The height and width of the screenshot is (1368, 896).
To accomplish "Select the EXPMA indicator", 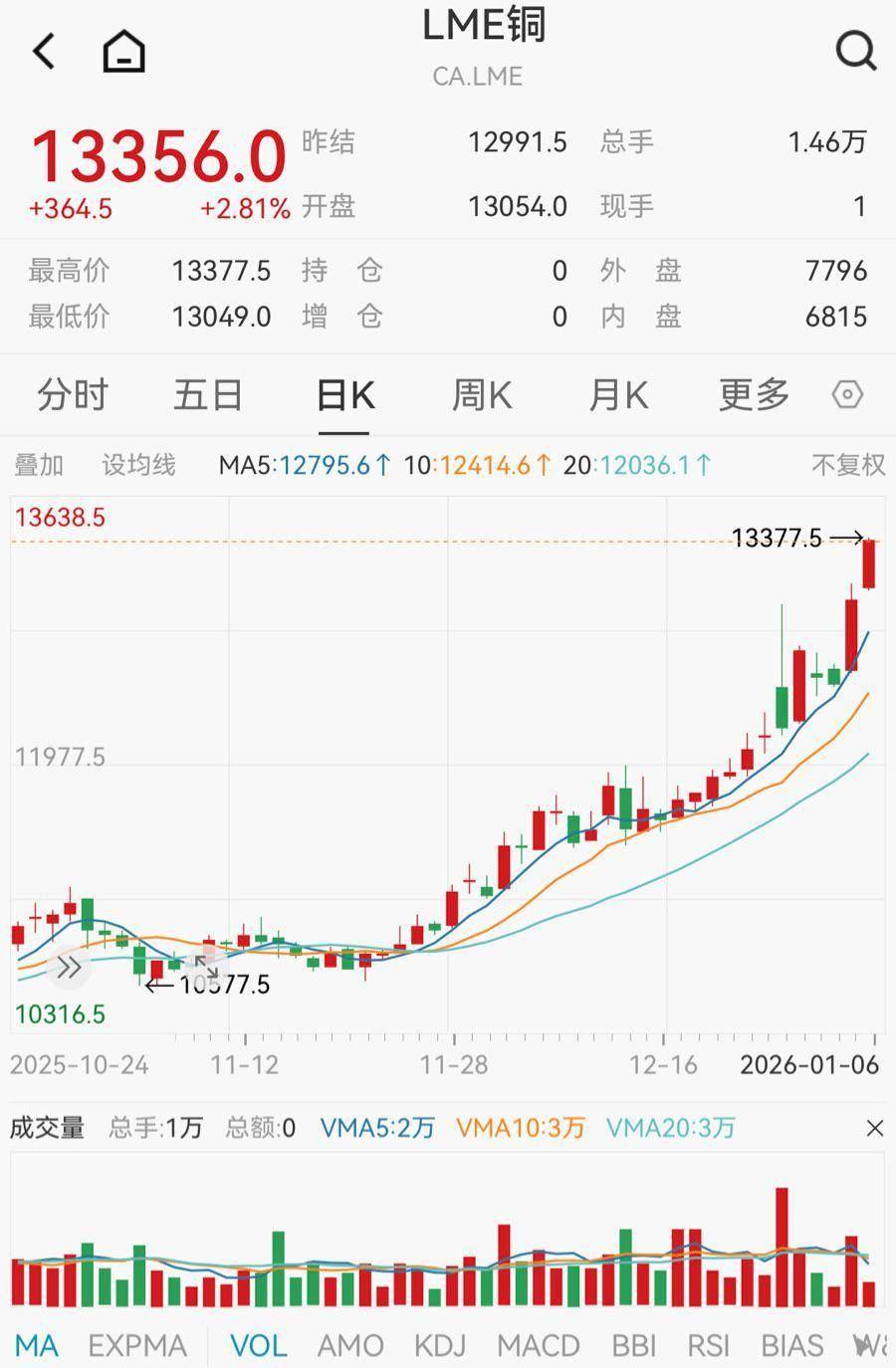I will pyautogui.click(x=137, y=1346).
